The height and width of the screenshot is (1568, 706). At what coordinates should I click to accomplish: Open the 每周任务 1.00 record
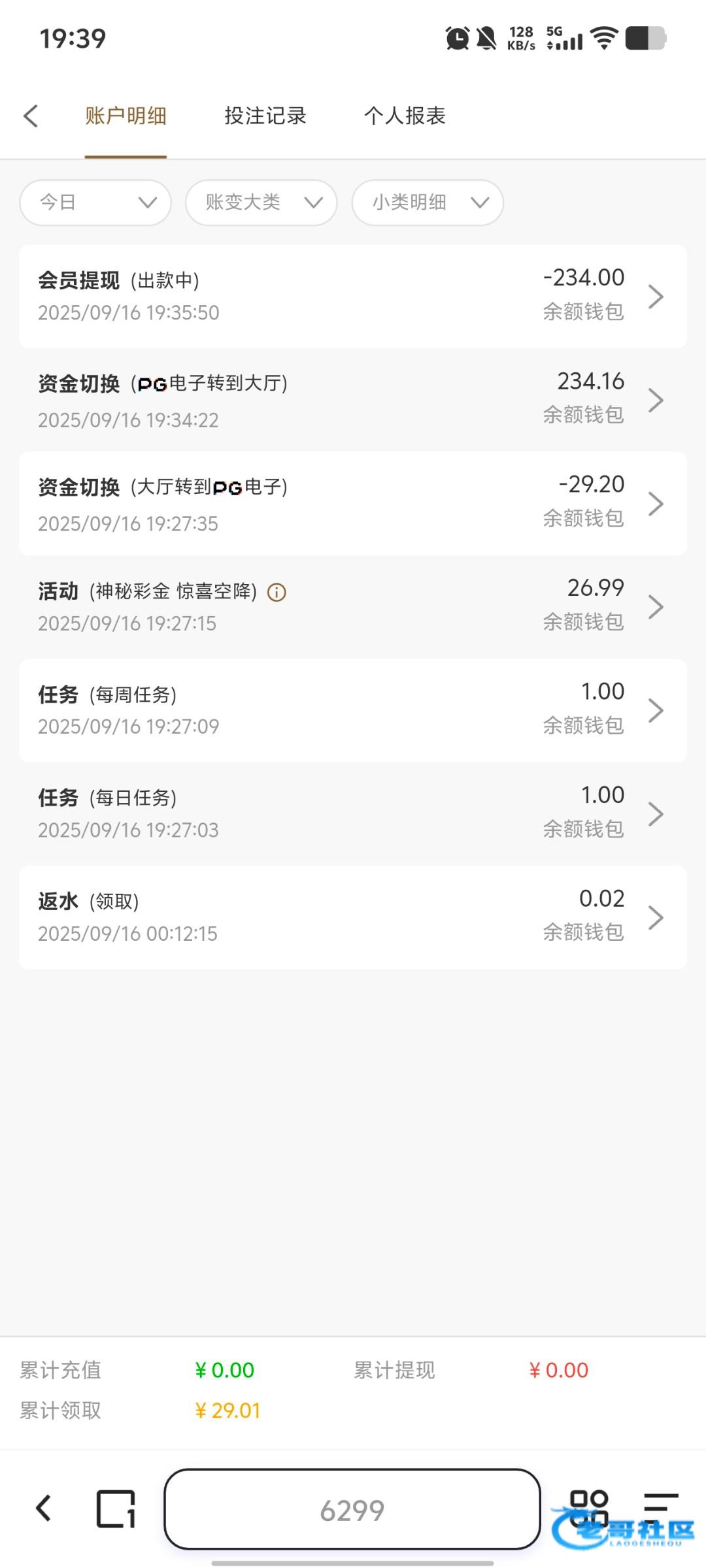click(353, 710)
